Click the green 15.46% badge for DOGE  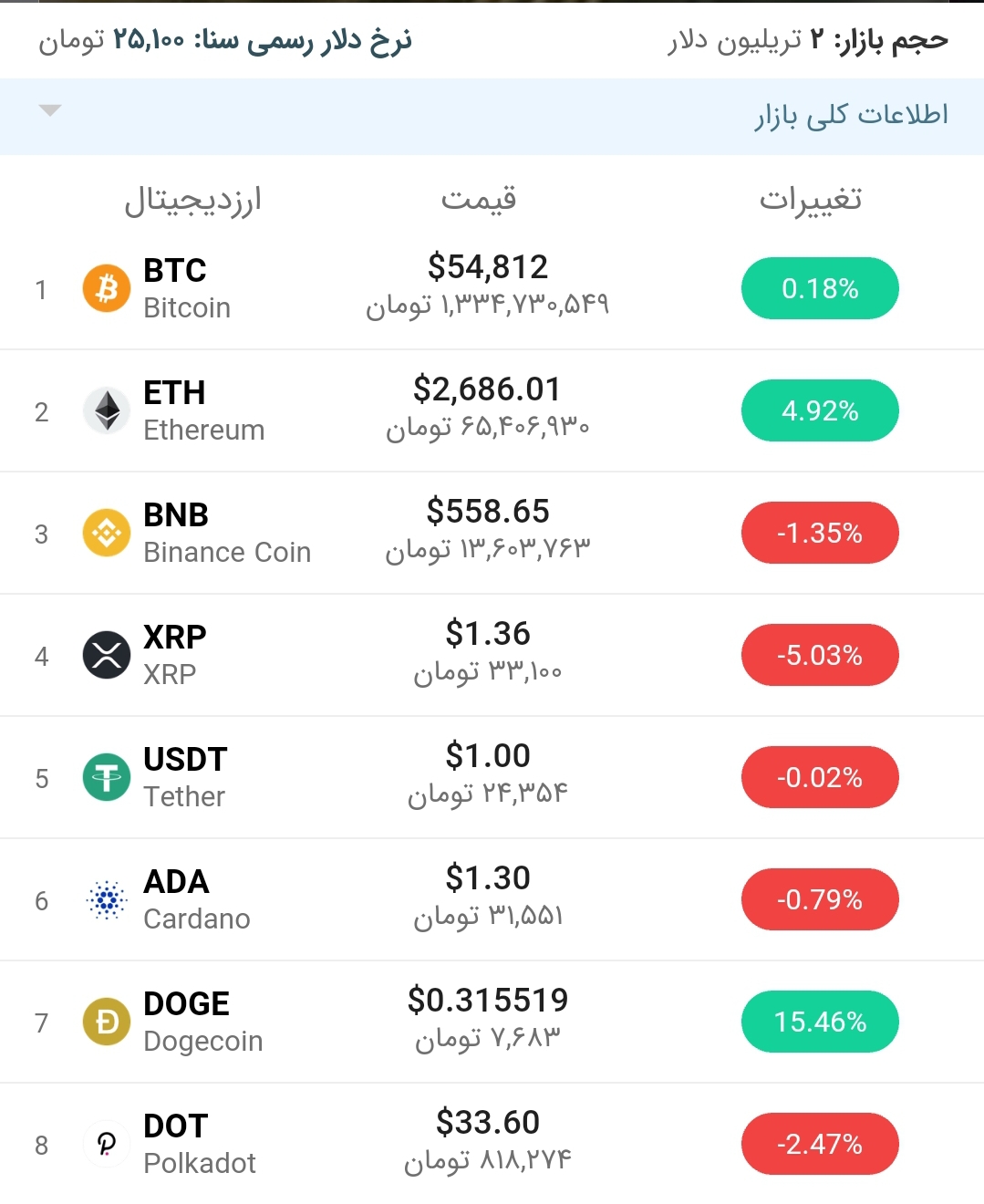coord(819,1022)
